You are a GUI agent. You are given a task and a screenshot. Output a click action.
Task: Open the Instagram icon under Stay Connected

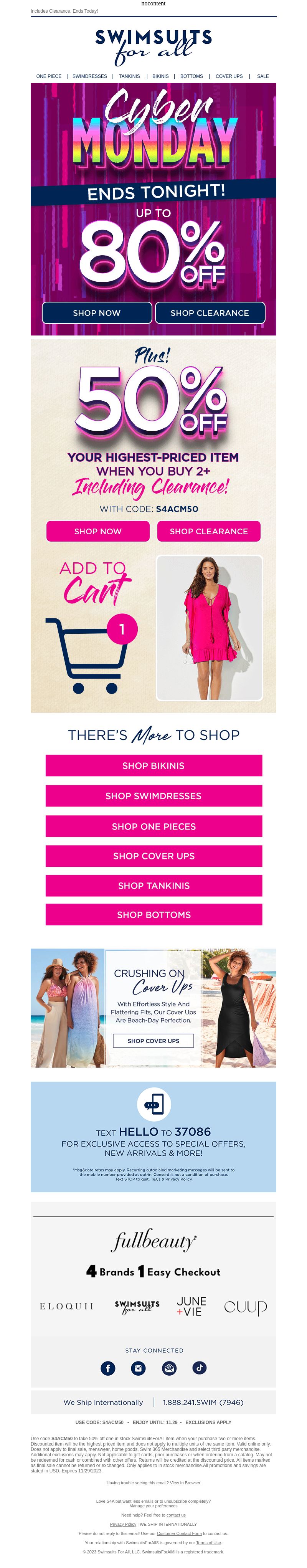[x=138, y=1368]
